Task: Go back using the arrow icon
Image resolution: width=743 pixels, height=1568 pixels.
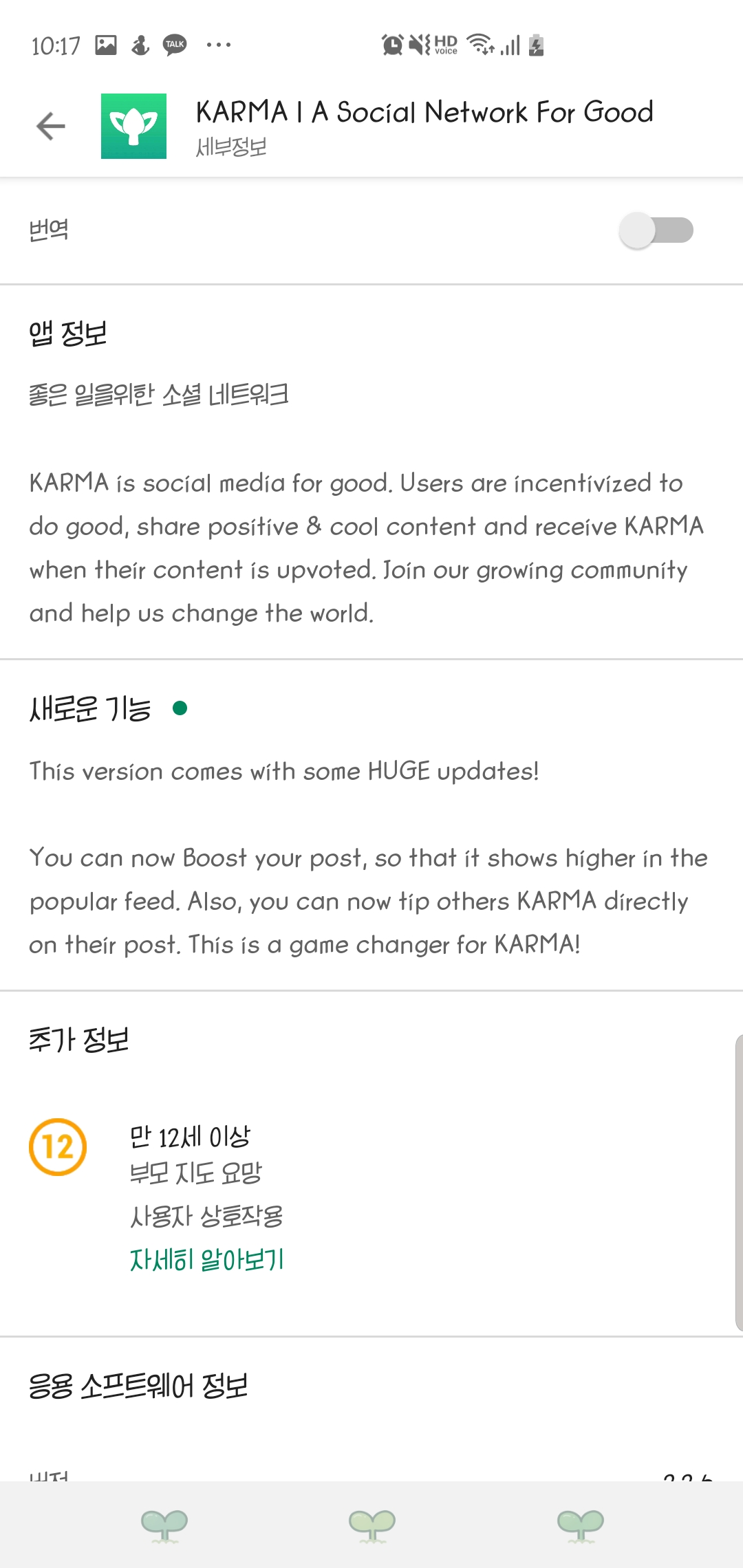Action: (x=51, y=126)
